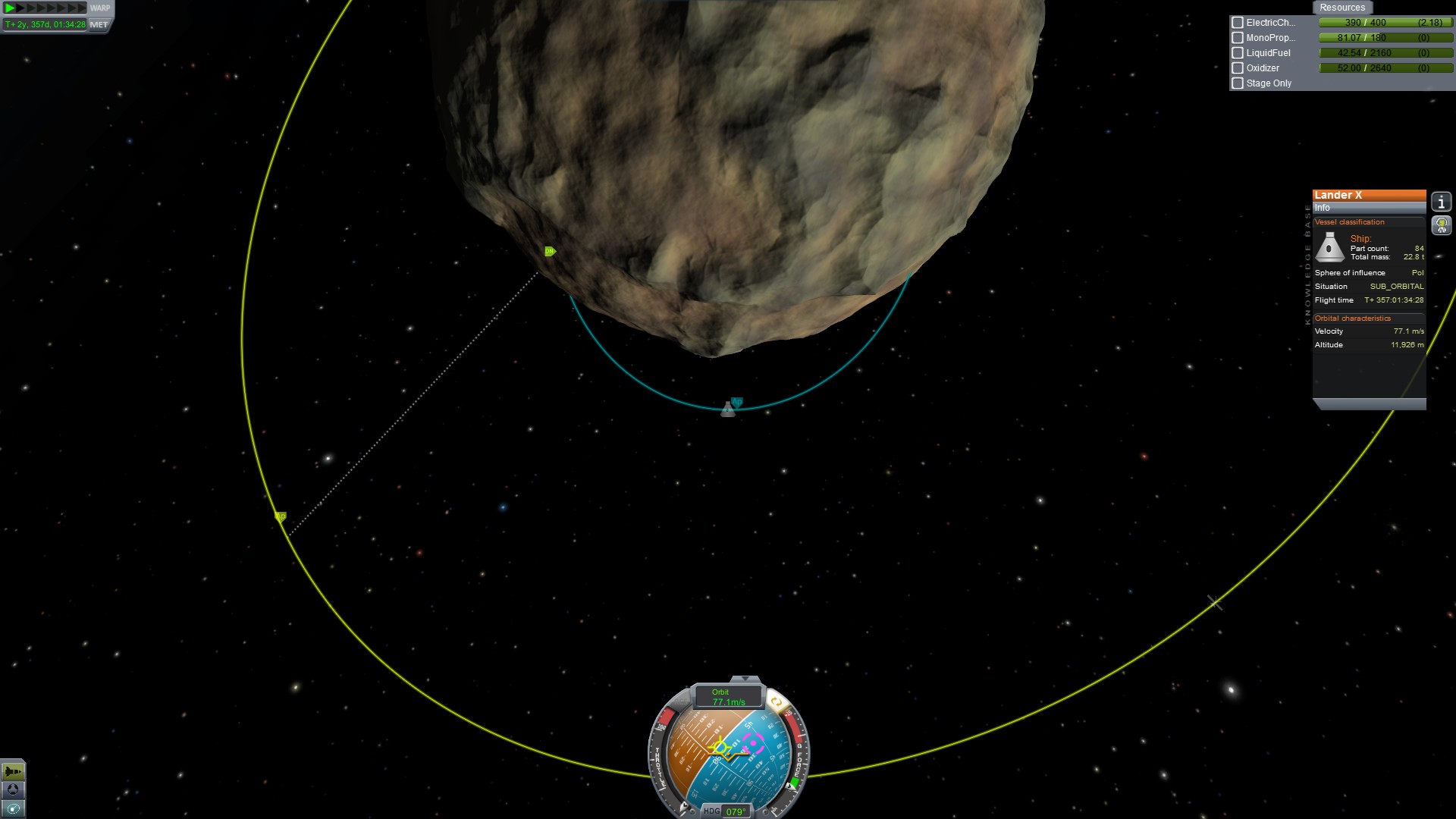Image resolution: width=1456 pixels, height=819 pixels.
Task: Tick the ElectricCharge resource checkbox
Action: 1238,23
